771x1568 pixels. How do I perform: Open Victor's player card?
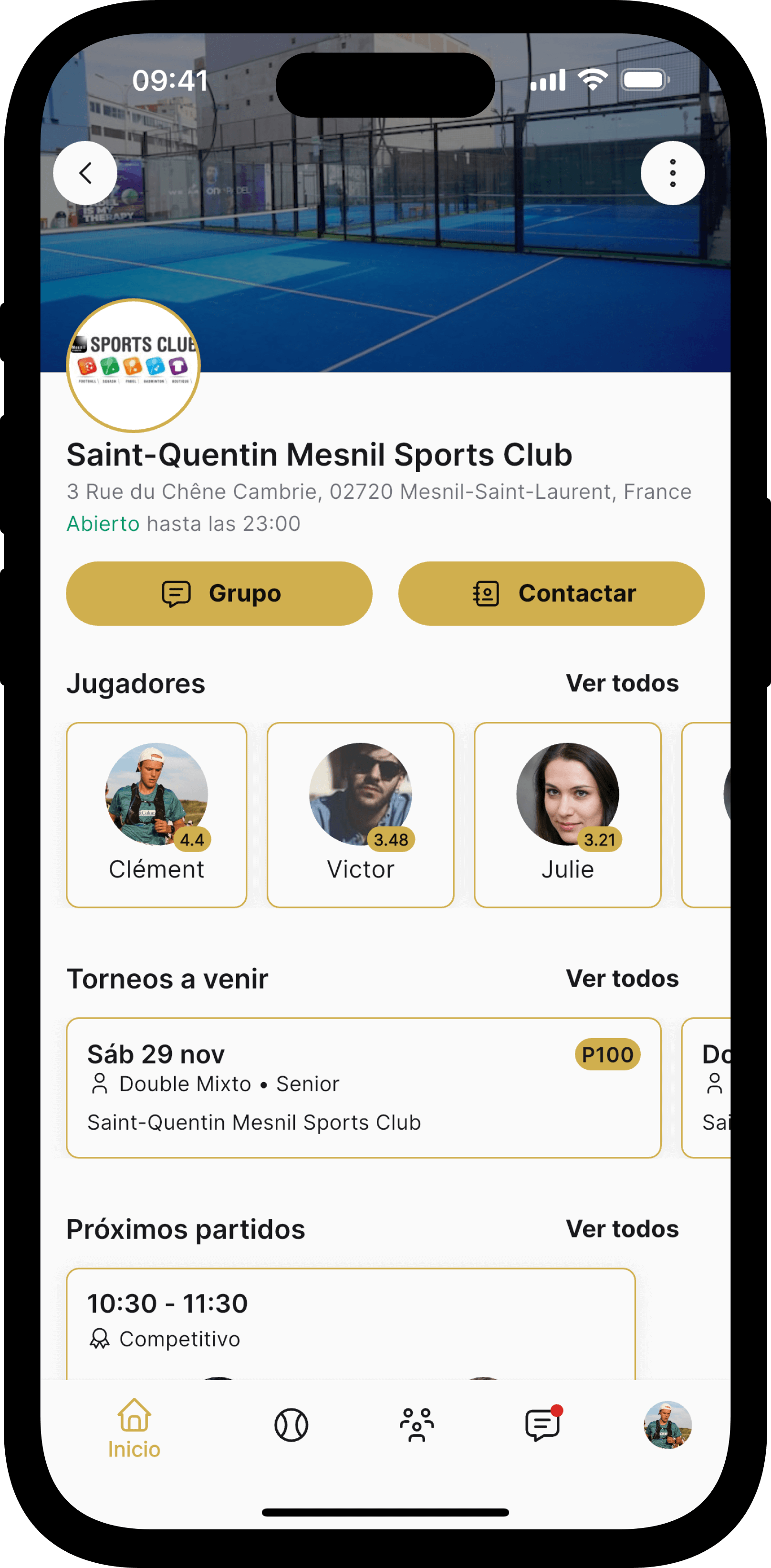coord(361,815)
